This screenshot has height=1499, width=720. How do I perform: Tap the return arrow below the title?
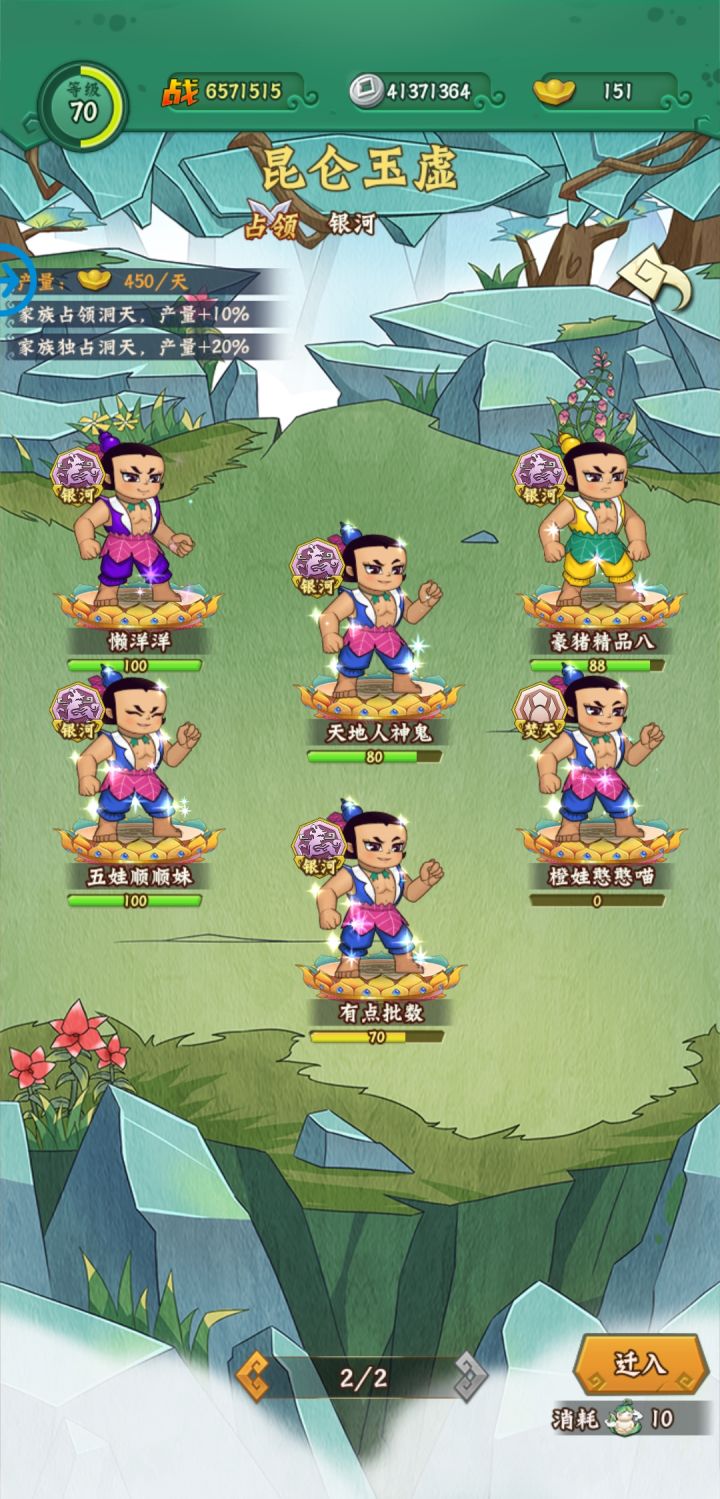tap(647, 280)
